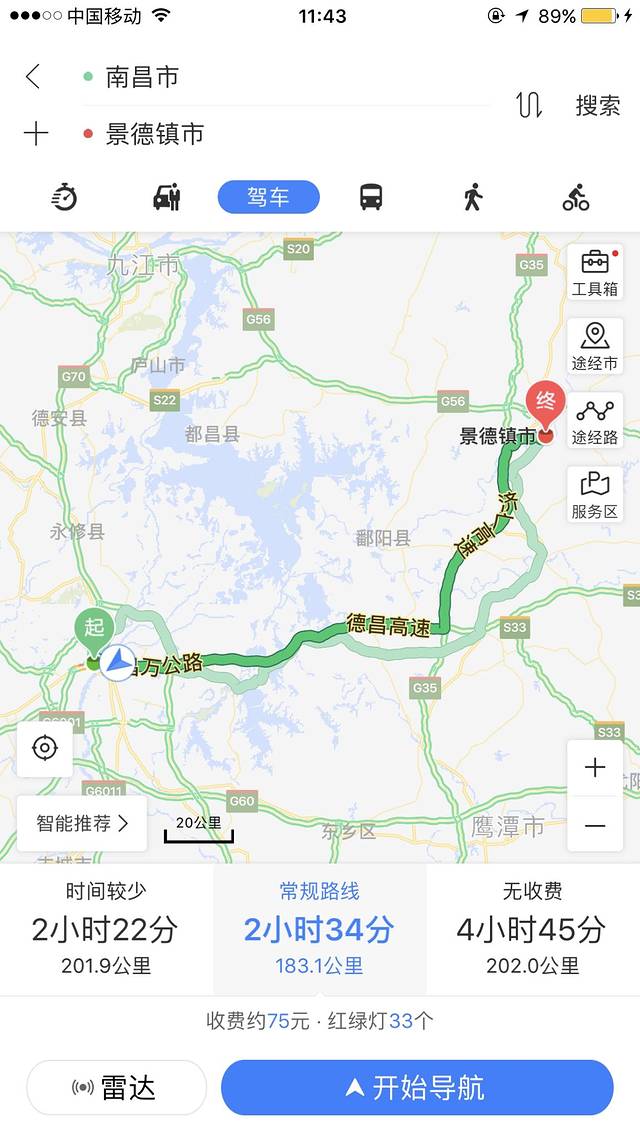
Task: Edit the destination 景德镇市
Action: point(155,134)
